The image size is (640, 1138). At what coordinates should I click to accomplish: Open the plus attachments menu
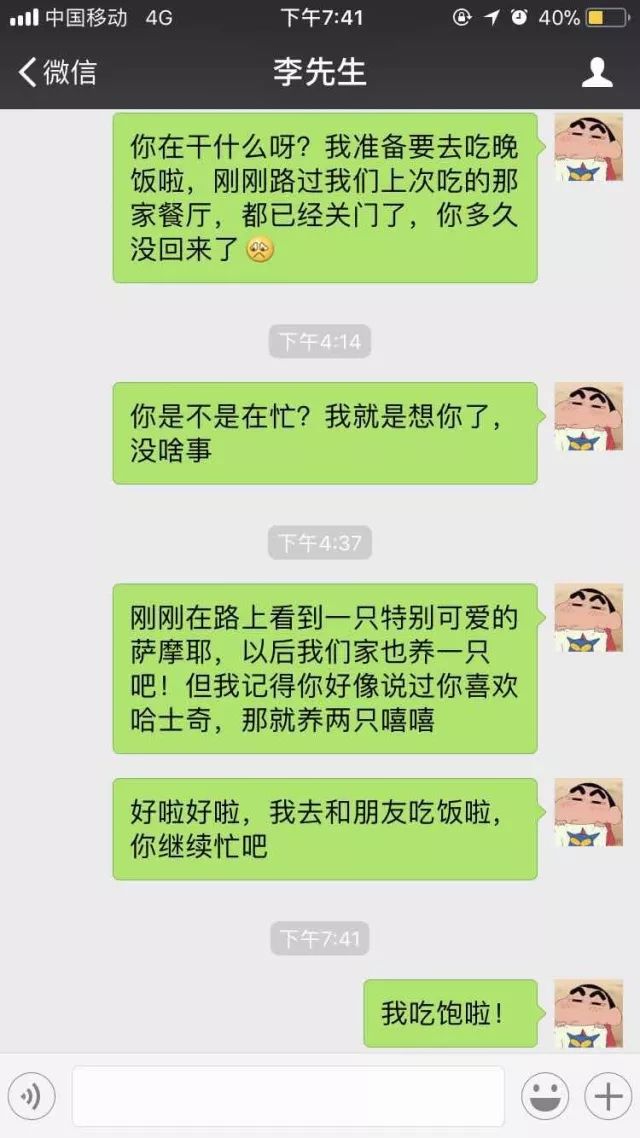(607, 1097)
